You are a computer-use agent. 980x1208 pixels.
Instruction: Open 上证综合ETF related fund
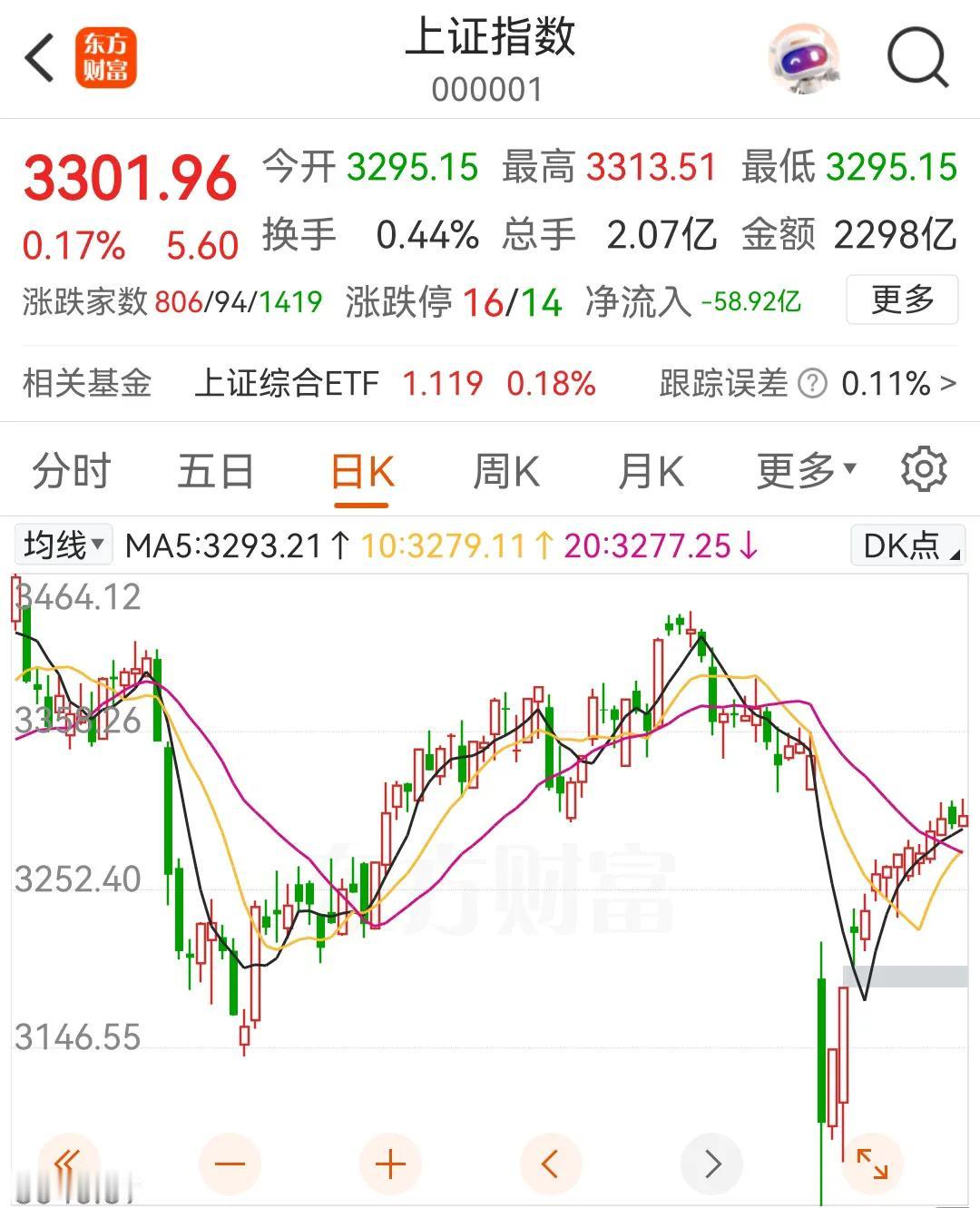click(287, 384)
